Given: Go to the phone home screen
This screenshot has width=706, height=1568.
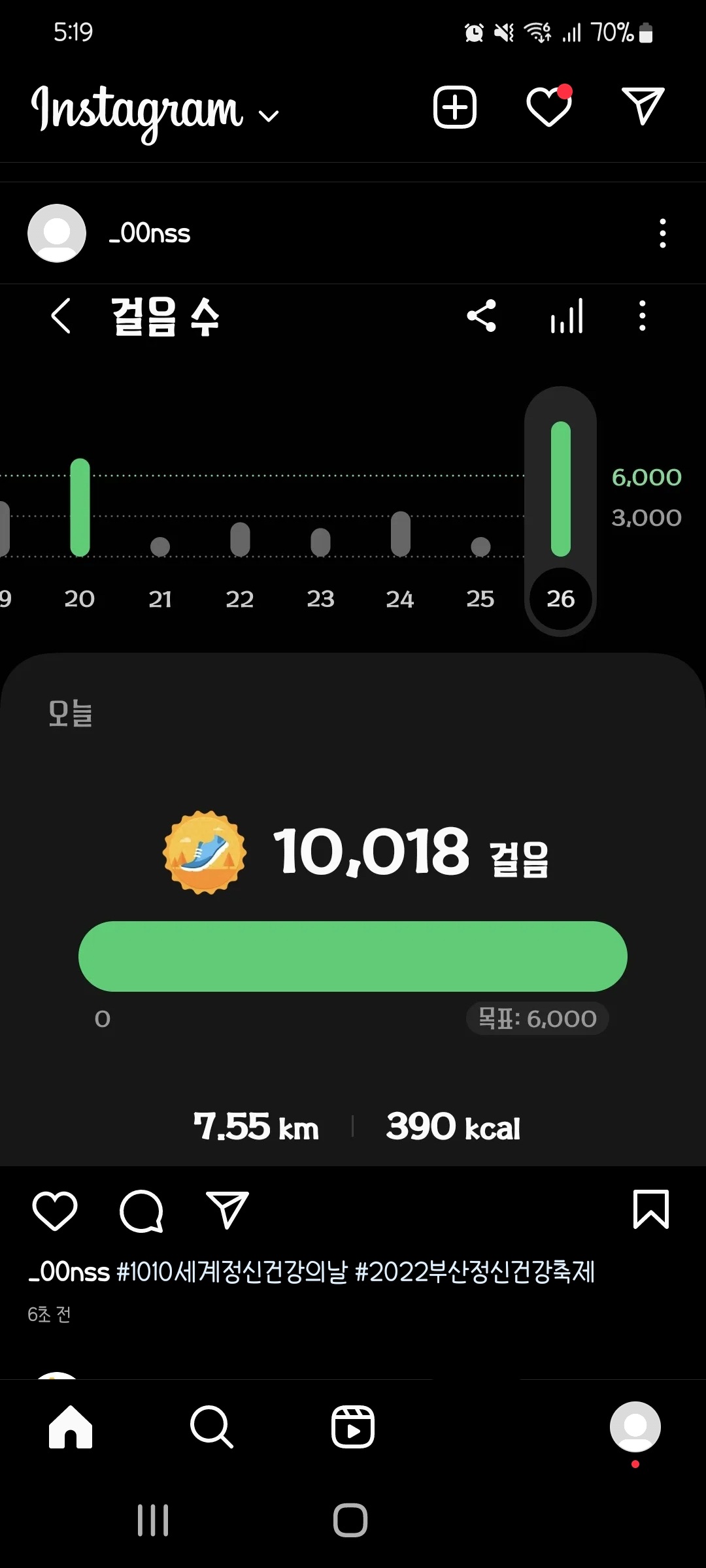Looking at the screenshot, I should coord(350,1520).
